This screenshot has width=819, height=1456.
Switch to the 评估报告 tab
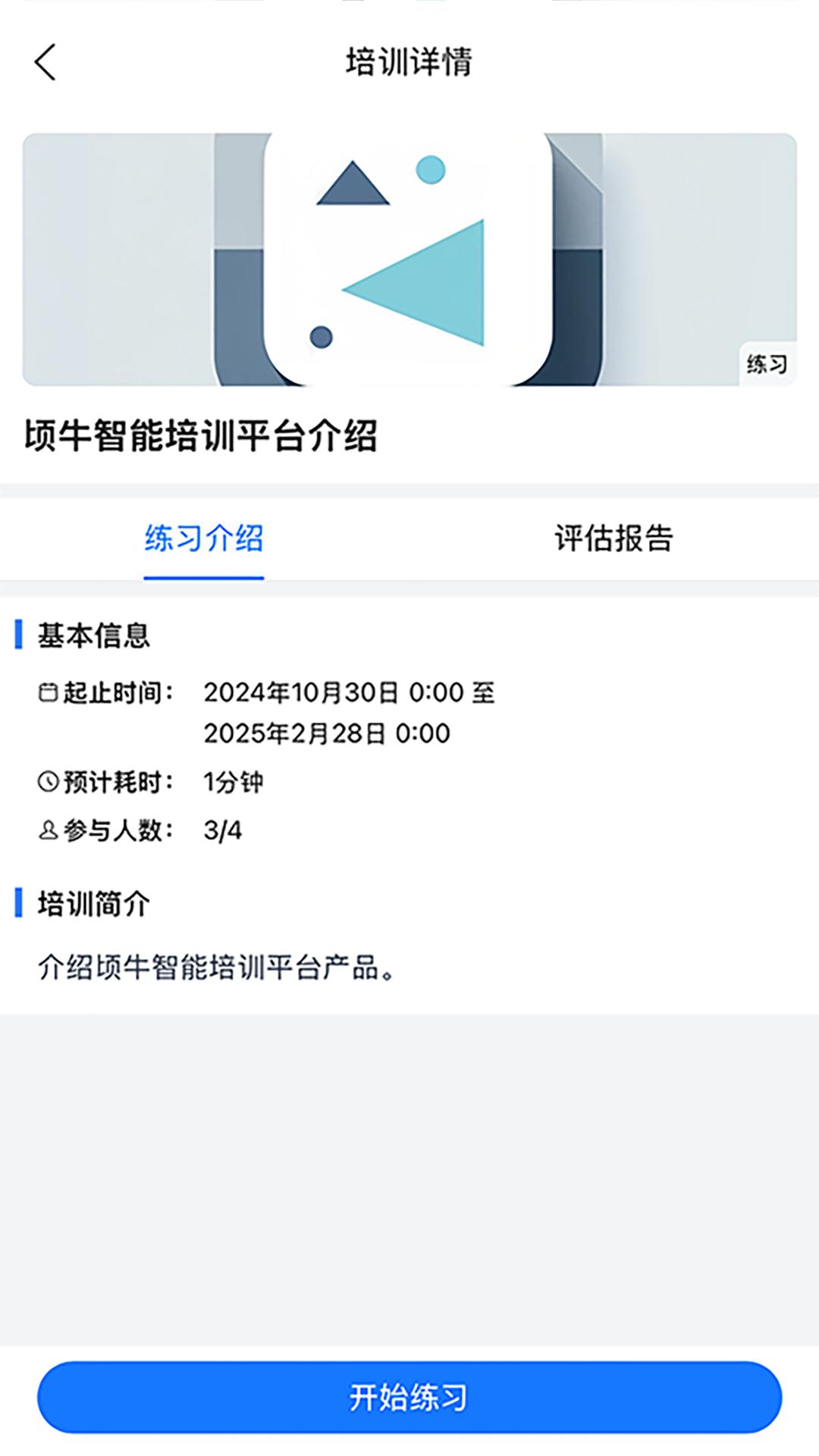[615, 538]
